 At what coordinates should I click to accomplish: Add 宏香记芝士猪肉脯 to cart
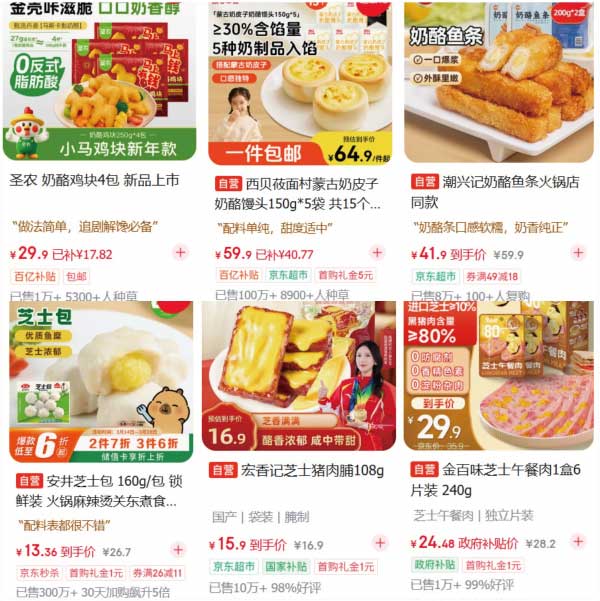pos(380,543)
